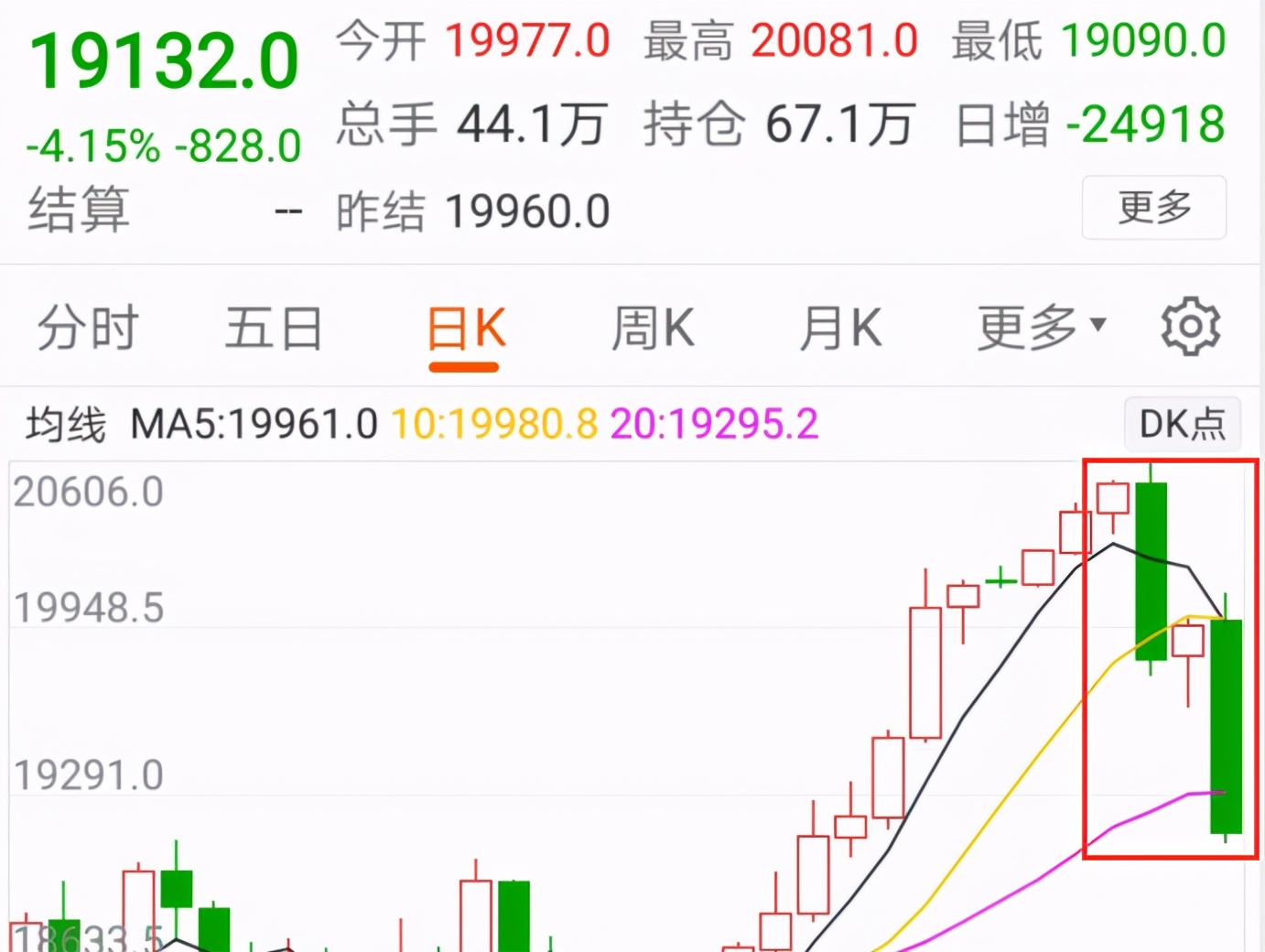Open chart settings gear icon
This screenshot has height=952, width=1265.
[1190, 326]
